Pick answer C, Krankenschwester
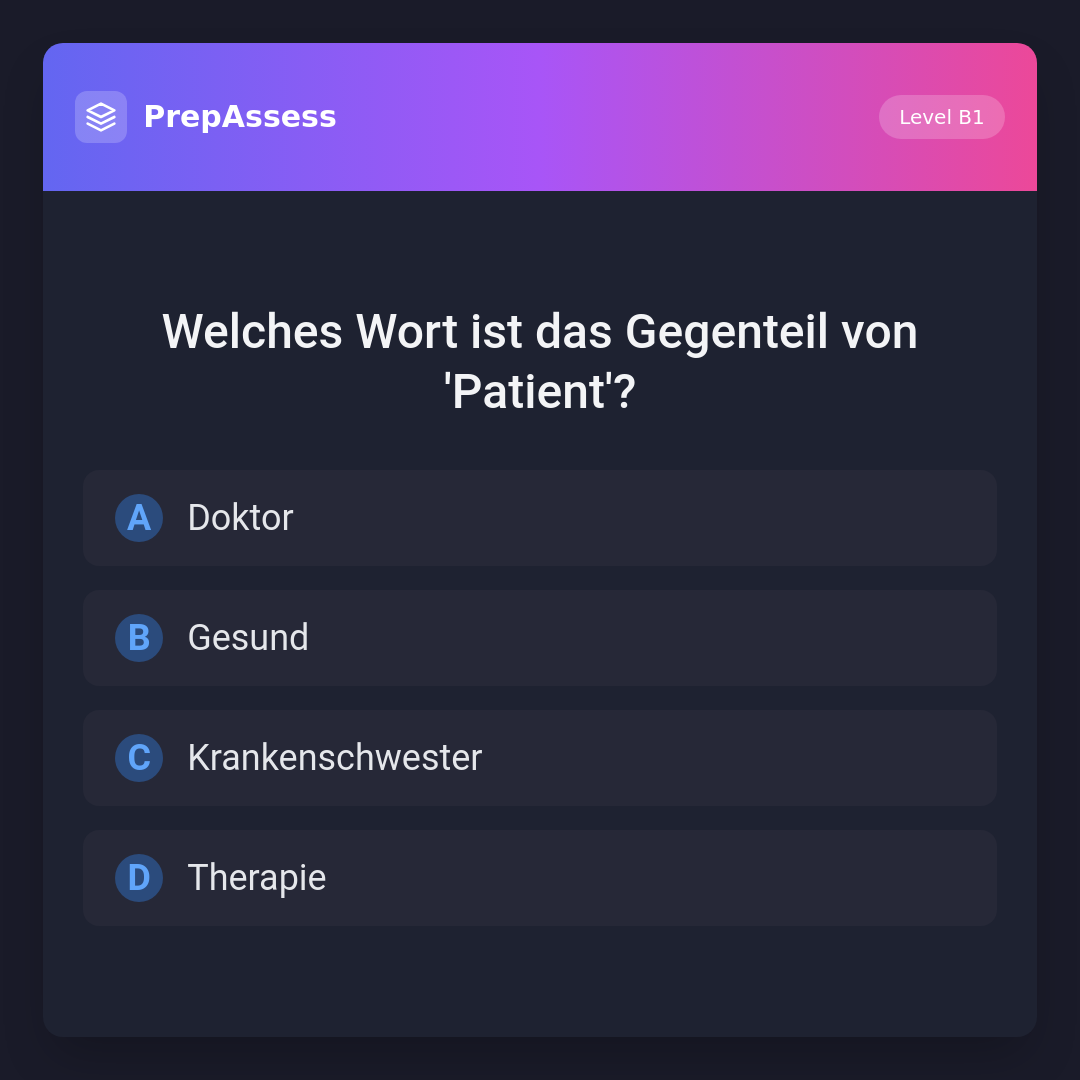Screen dimensions: 1080x1080 pos(540,758)
